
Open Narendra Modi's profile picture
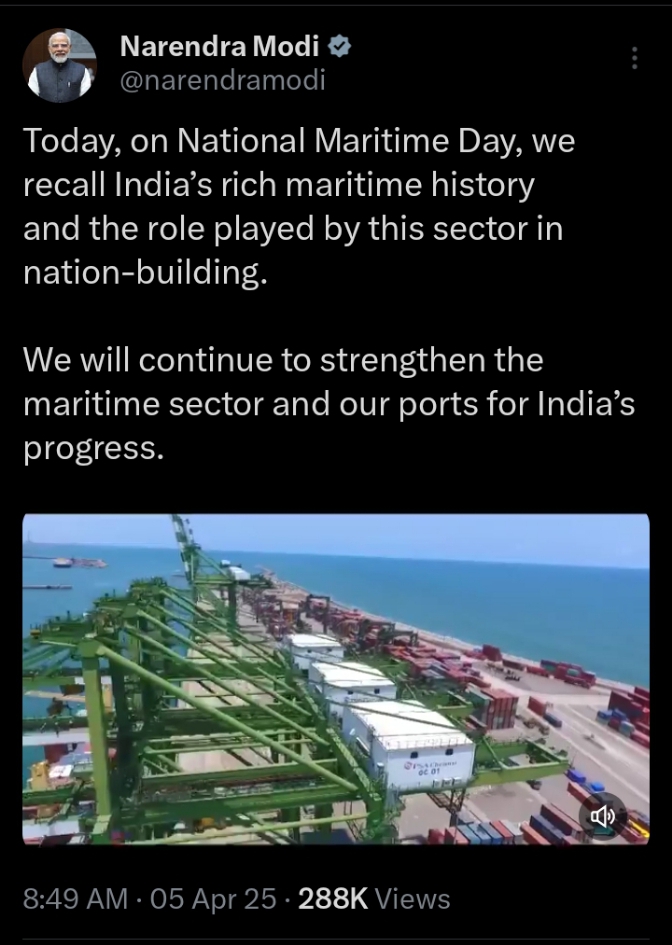coord(60,65)
